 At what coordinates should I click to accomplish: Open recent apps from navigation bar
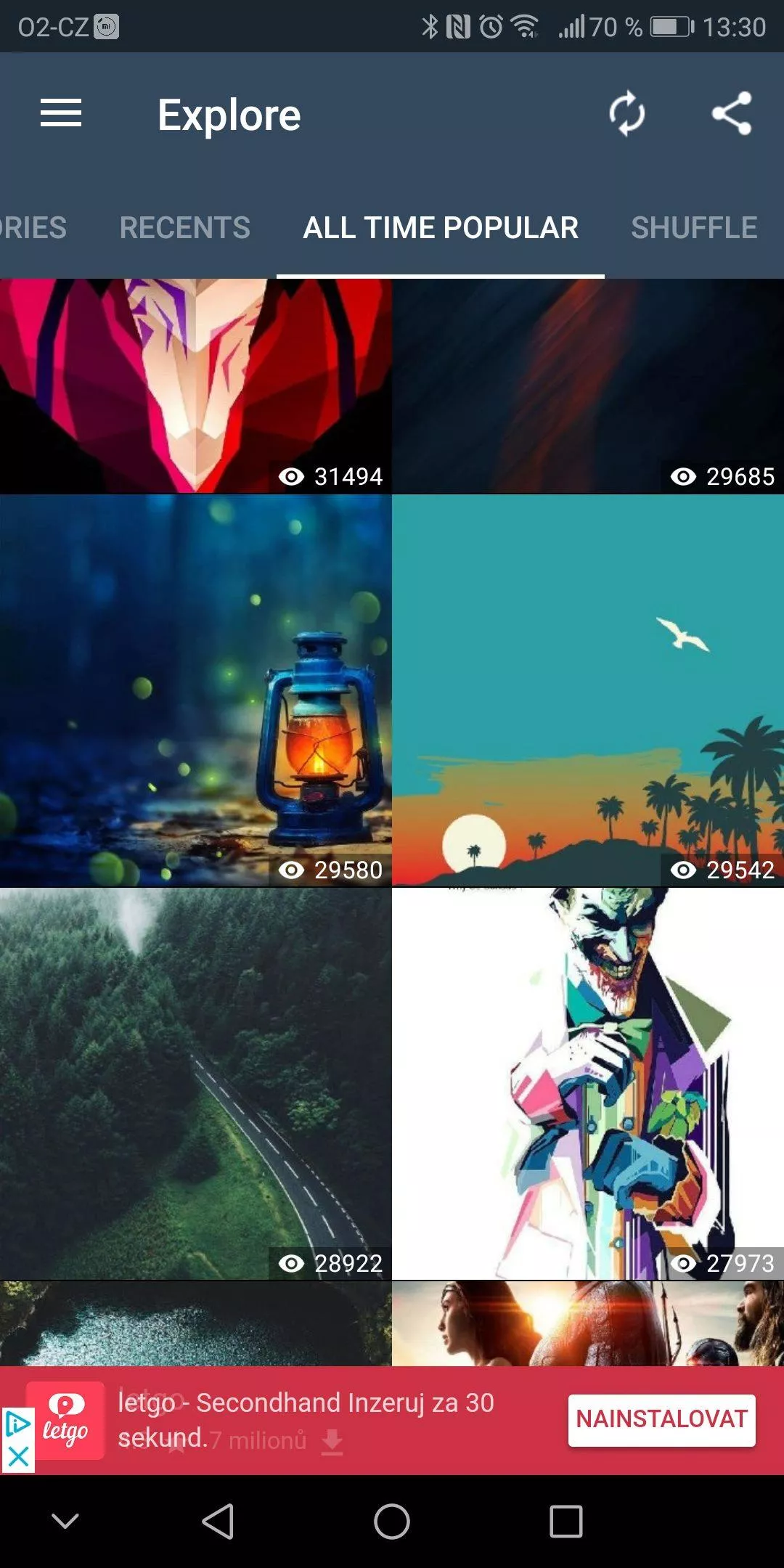click(566, 1521)
